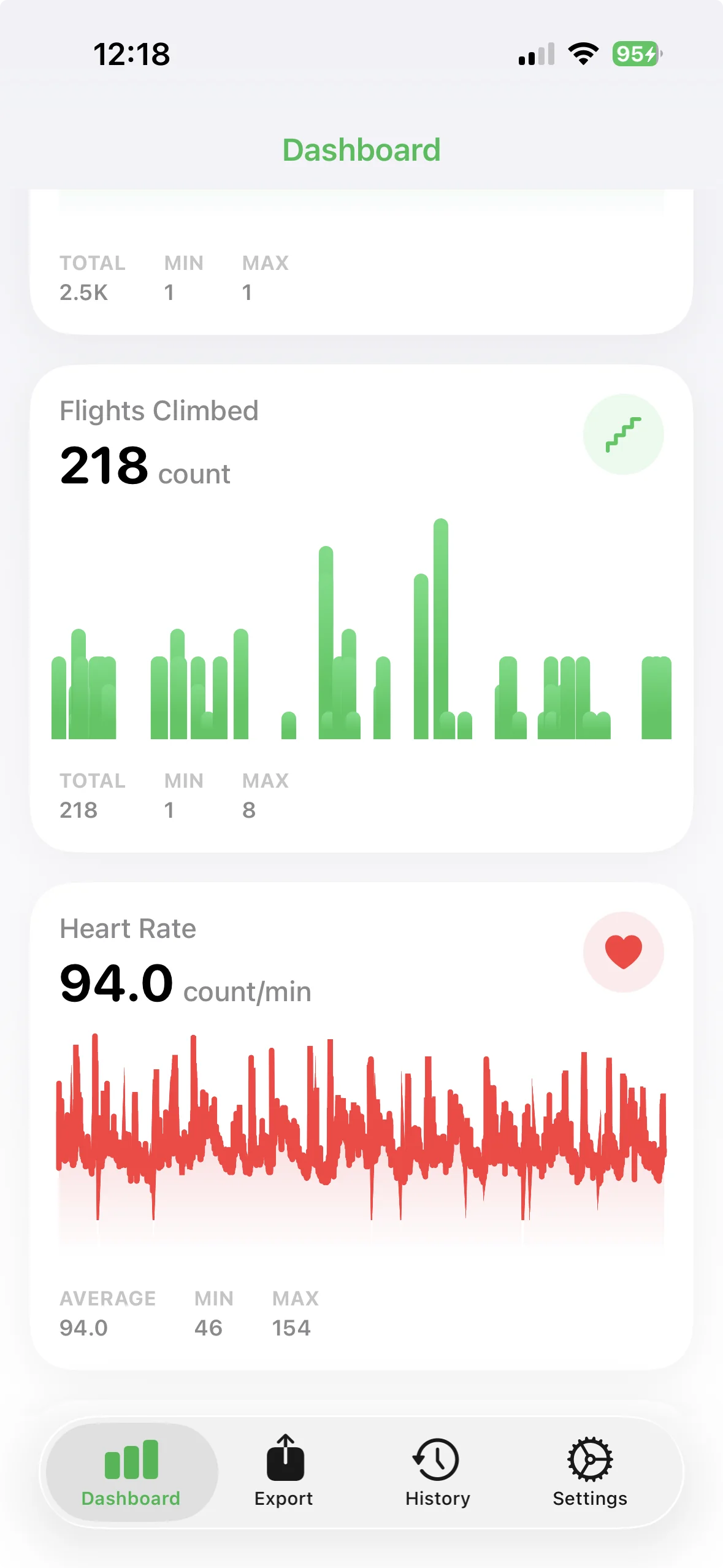The image size is (723, 1568).
Task: Tap the Settings label in the tab bar
Action: point(589,1499)
